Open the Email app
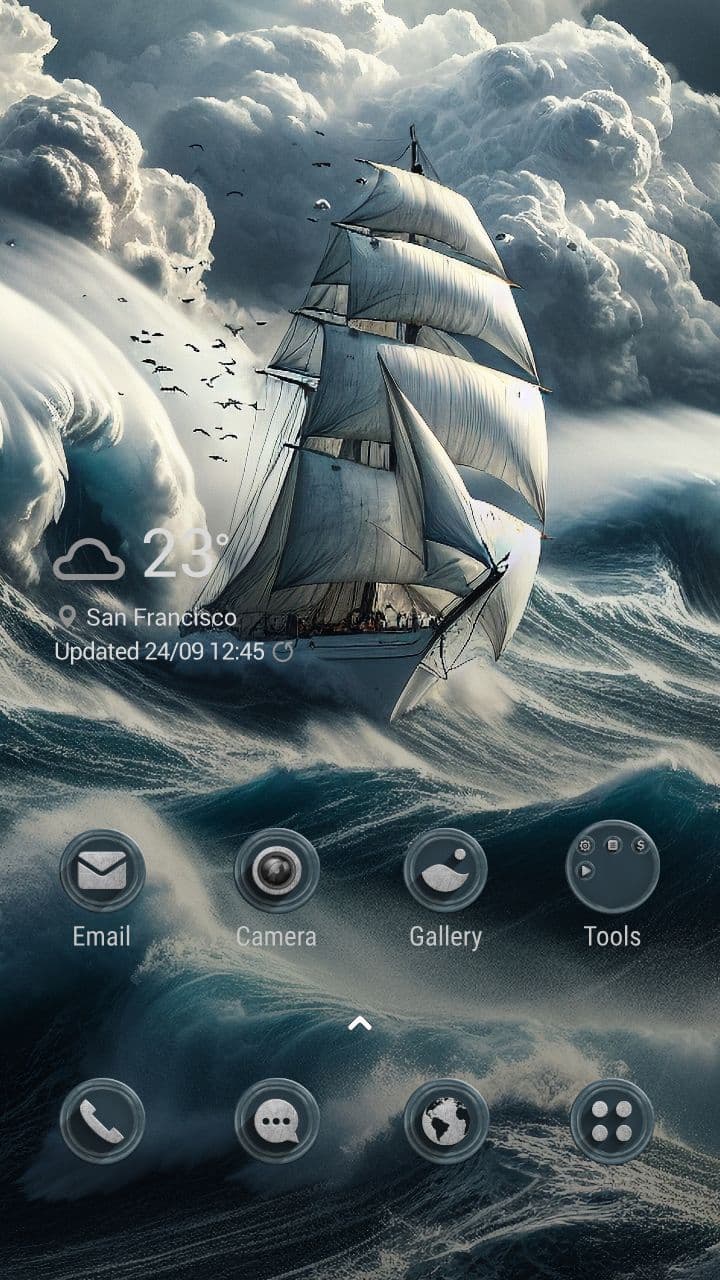720x1280 pixels. (102, 872)
